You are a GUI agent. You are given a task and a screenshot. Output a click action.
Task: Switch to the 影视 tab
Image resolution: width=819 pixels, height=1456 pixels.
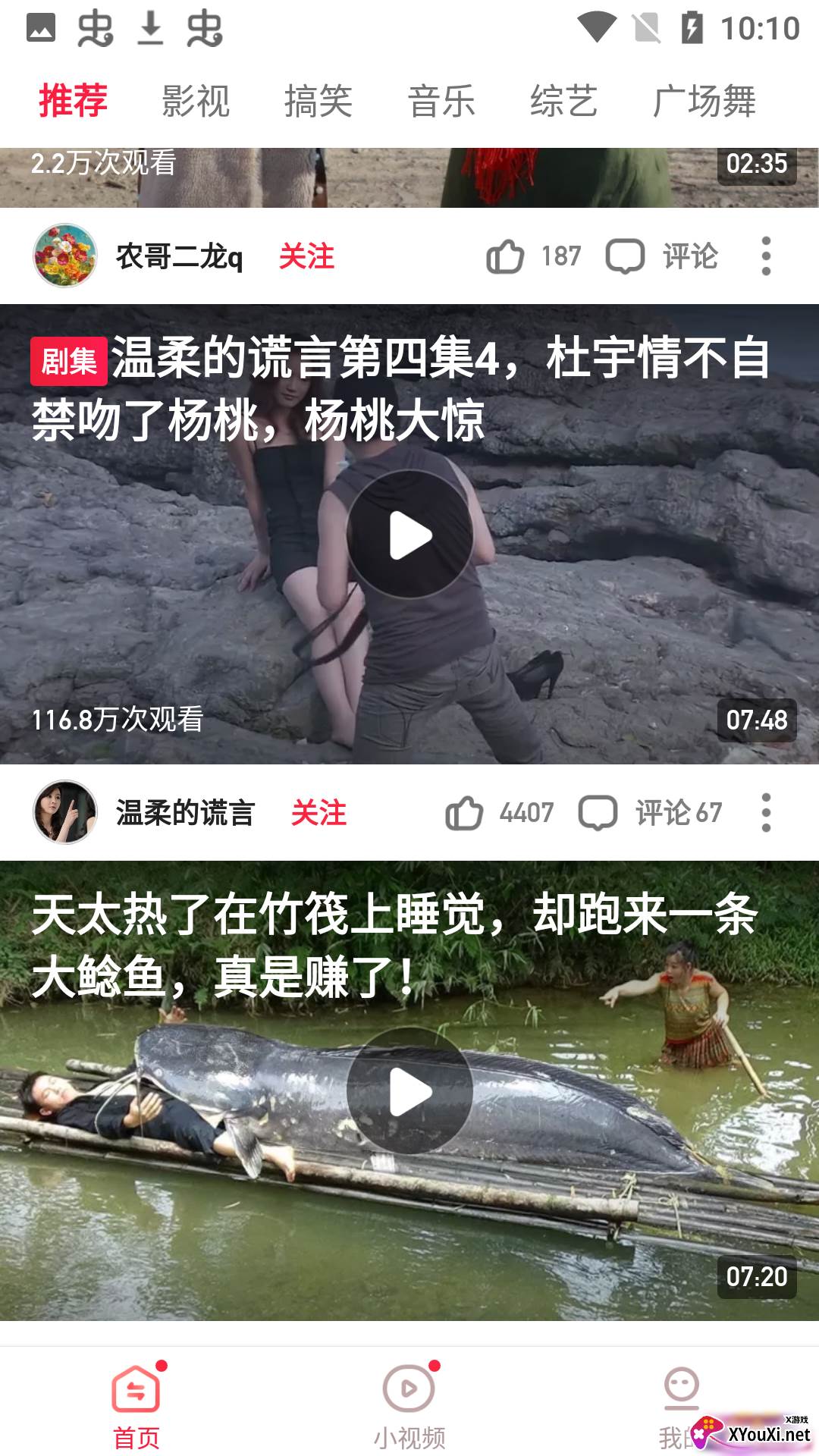[196, 102]
